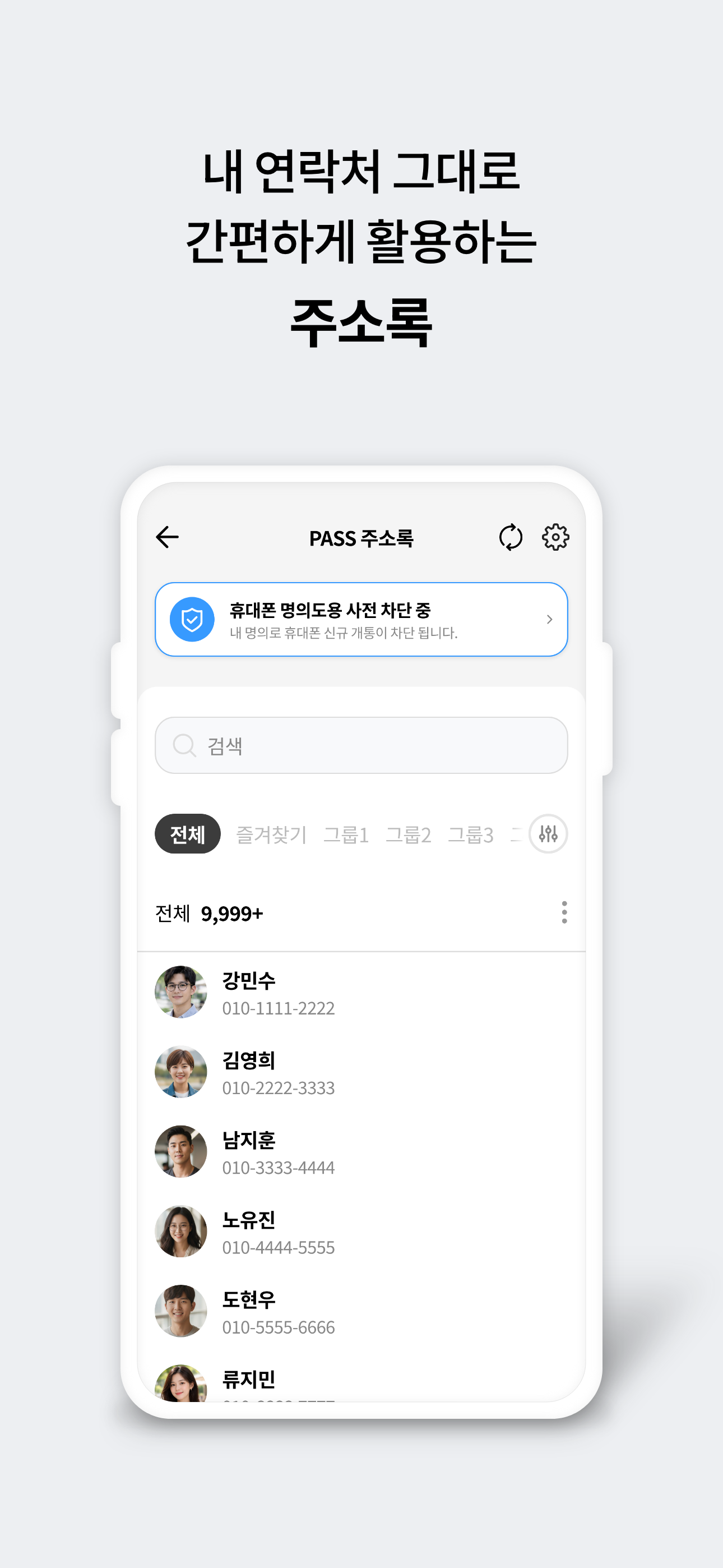
Task: Tap 강민수's profile photo
Action: click(x=180, y=992)
